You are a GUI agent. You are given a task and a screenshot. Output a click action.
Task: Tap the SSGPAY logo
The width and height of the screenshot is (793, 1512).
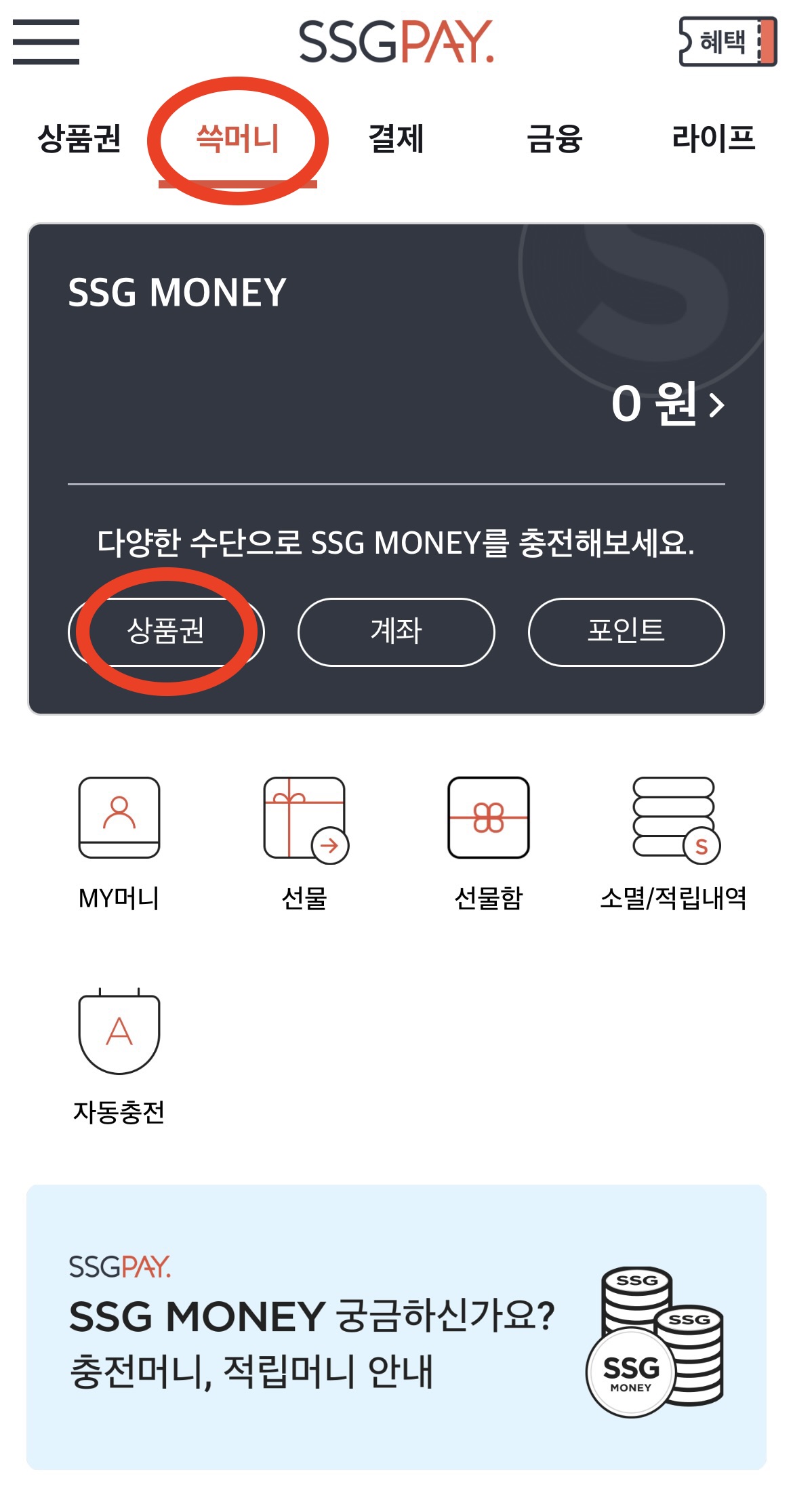[396, 41]
